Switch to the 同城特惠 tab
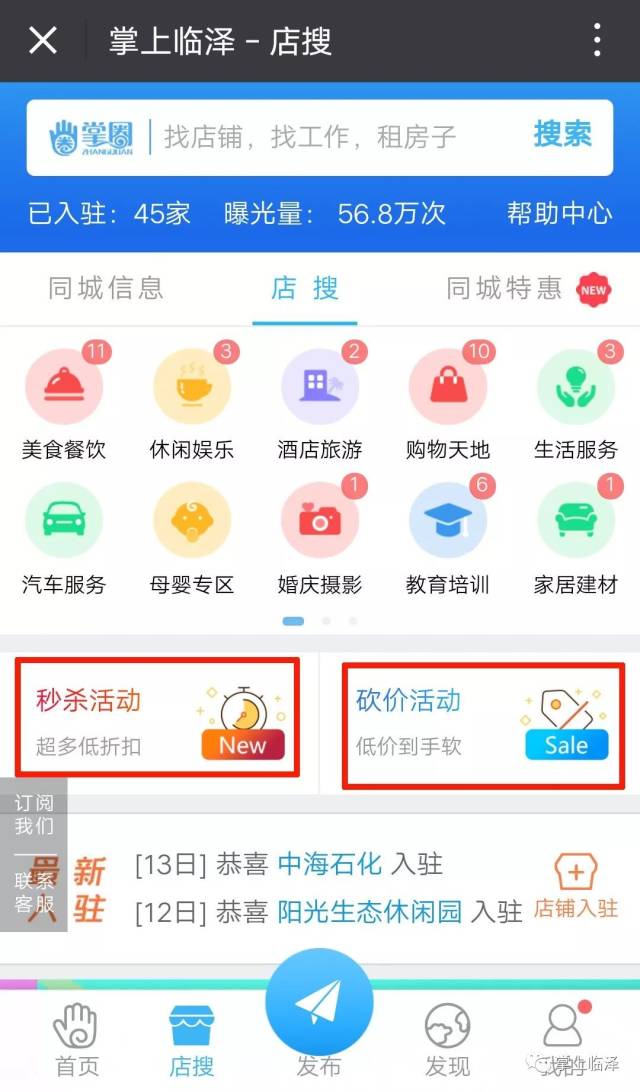Image resolution: width=640 pixels, height=1092 pixels. [x=505, y=290]
